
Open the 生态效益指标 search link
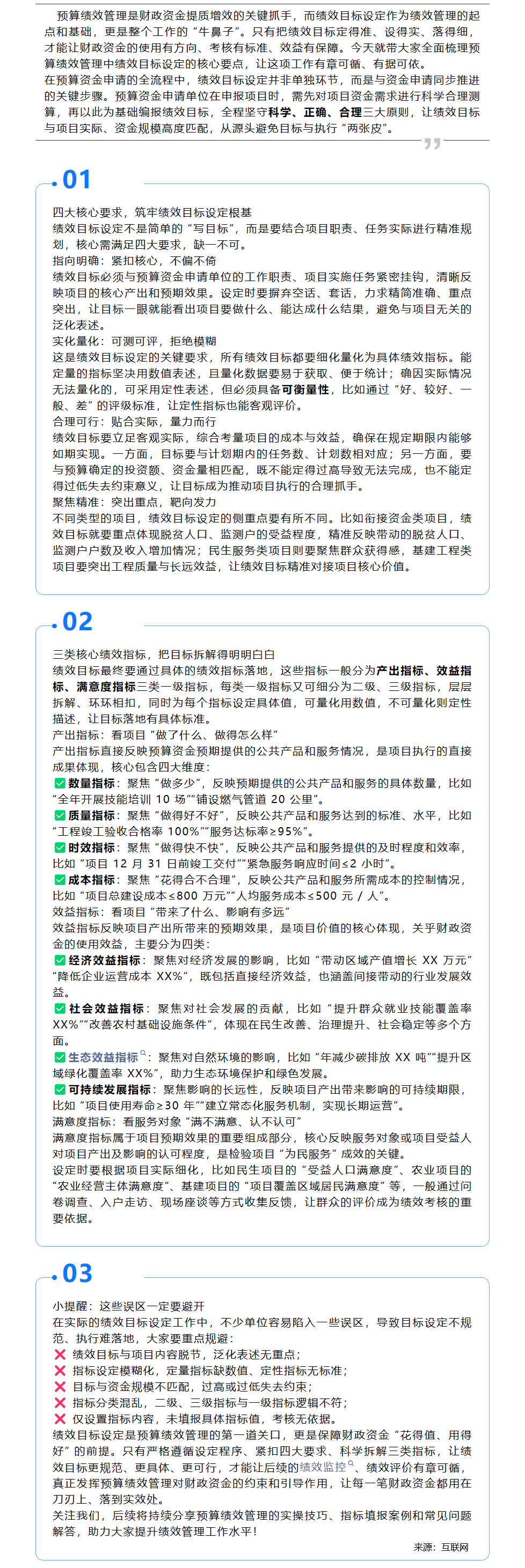[x=104, y=1057]
